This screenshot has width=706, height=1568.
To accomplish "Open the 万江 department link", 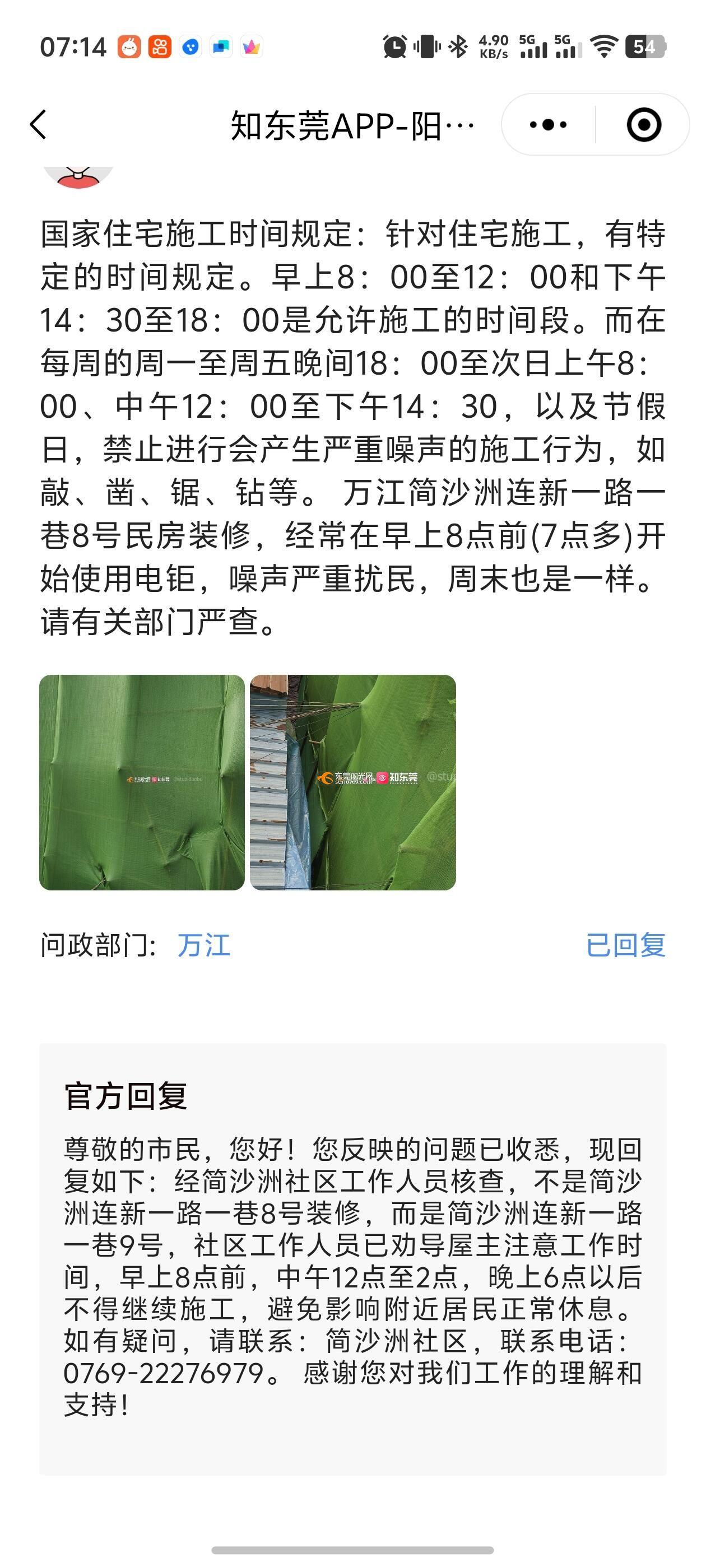I will click(203, 945).
